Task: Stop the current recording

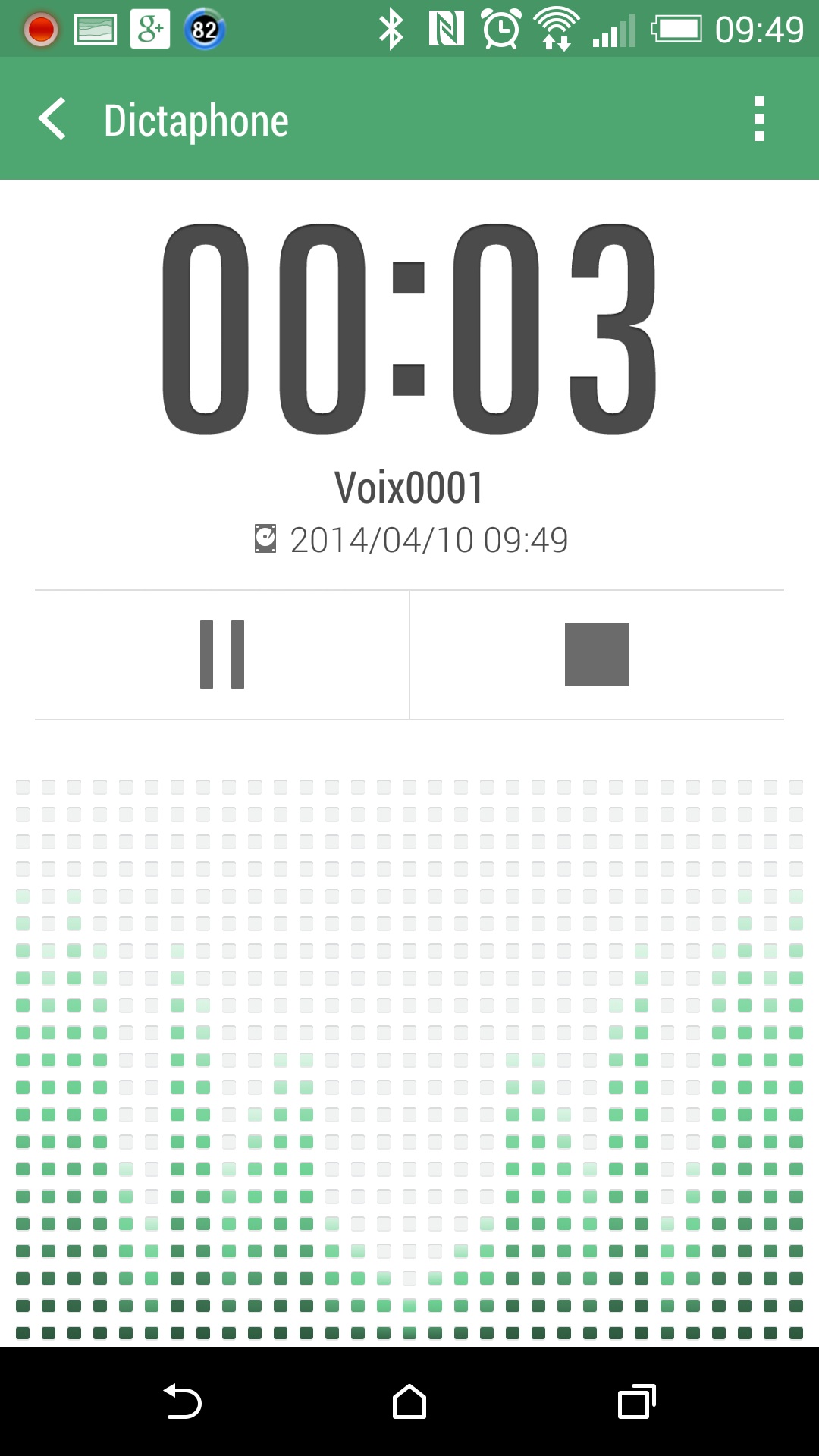Action: point(596,654)
